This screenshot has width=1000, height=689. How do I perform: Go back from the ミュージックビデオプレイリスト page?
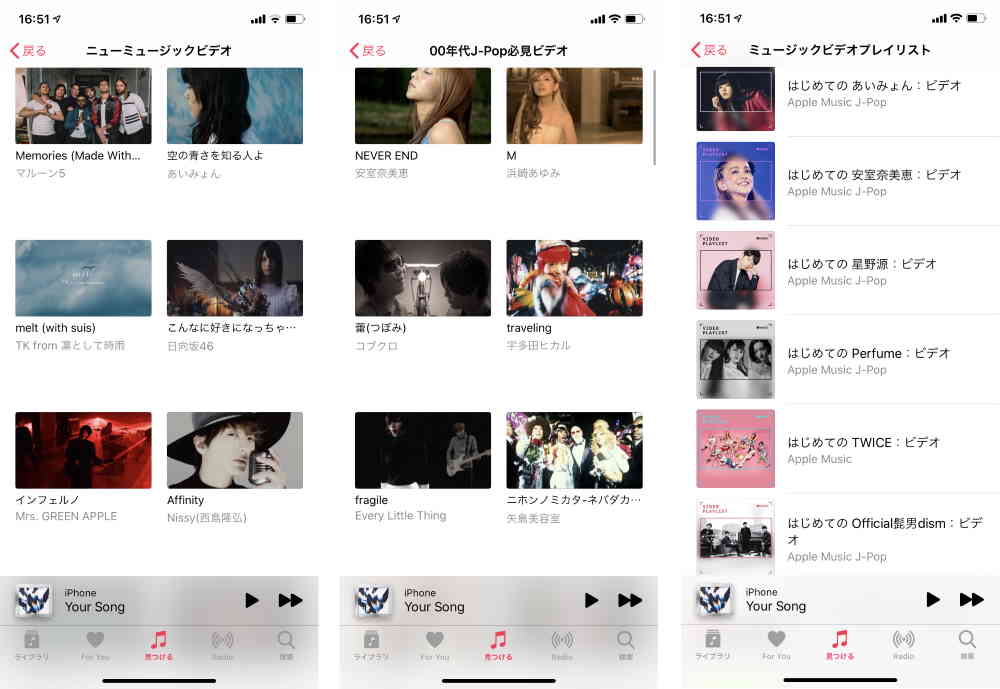(709, 50)
